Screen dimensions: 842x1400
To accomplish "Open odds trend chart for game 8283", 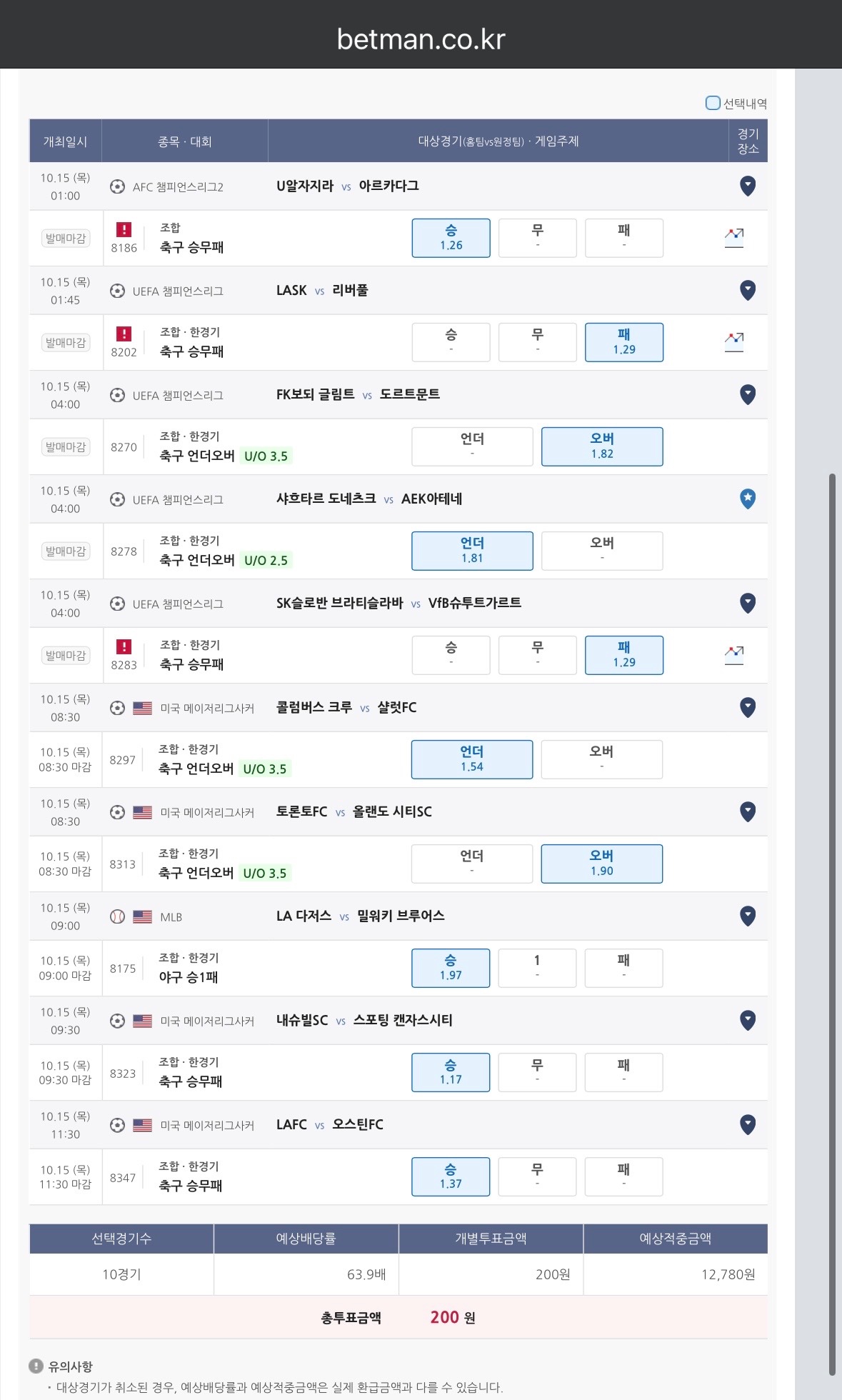I will [x=734, y=655].
